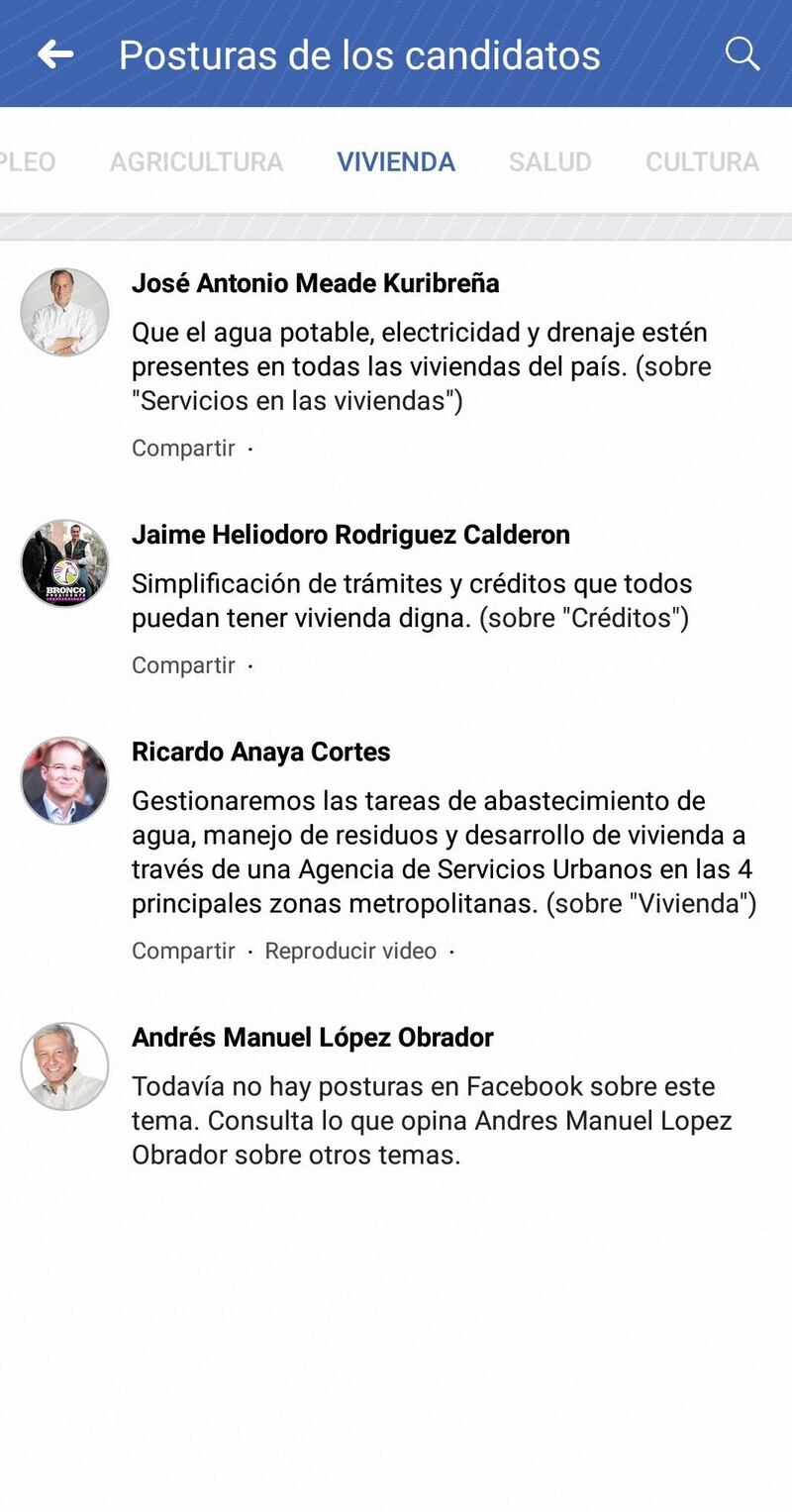Viewport: 792px width, 1512px height.
Task: Open José Antonio Meade Kuribreña's profile picture
Action: [64, 312]
